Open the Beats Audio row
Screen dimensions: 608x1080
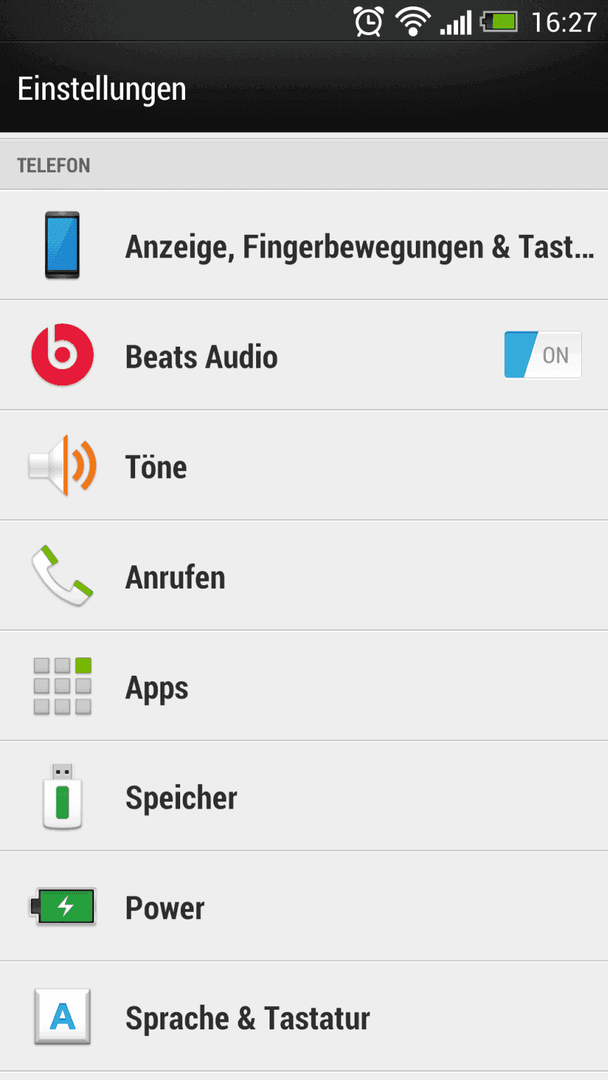(304, 355)
